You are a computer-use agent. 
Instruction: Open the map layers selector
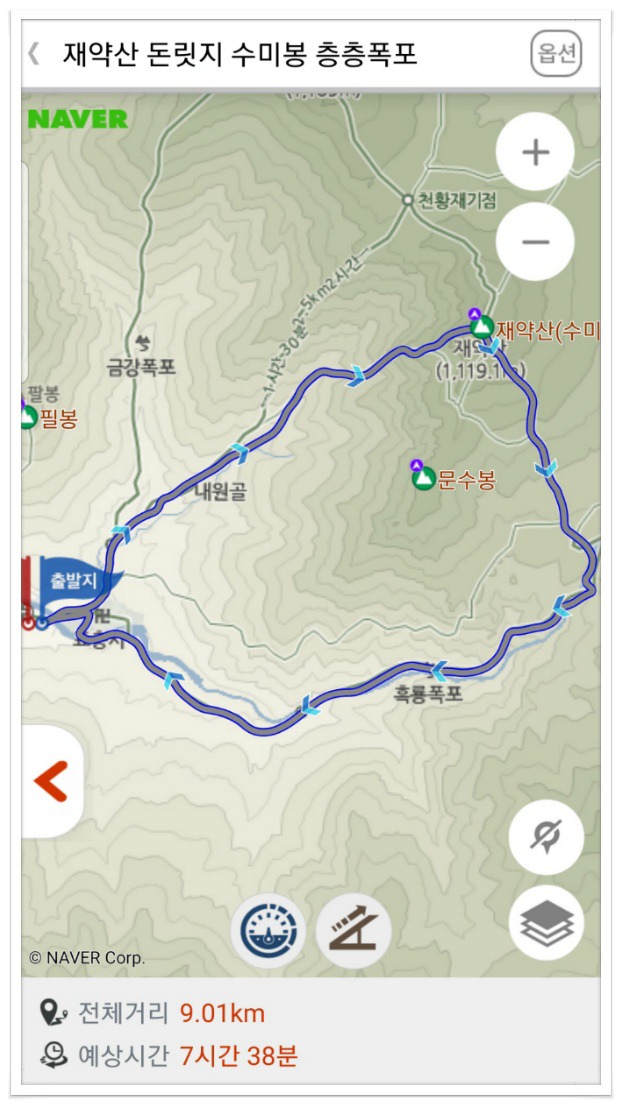coord(546,922)
